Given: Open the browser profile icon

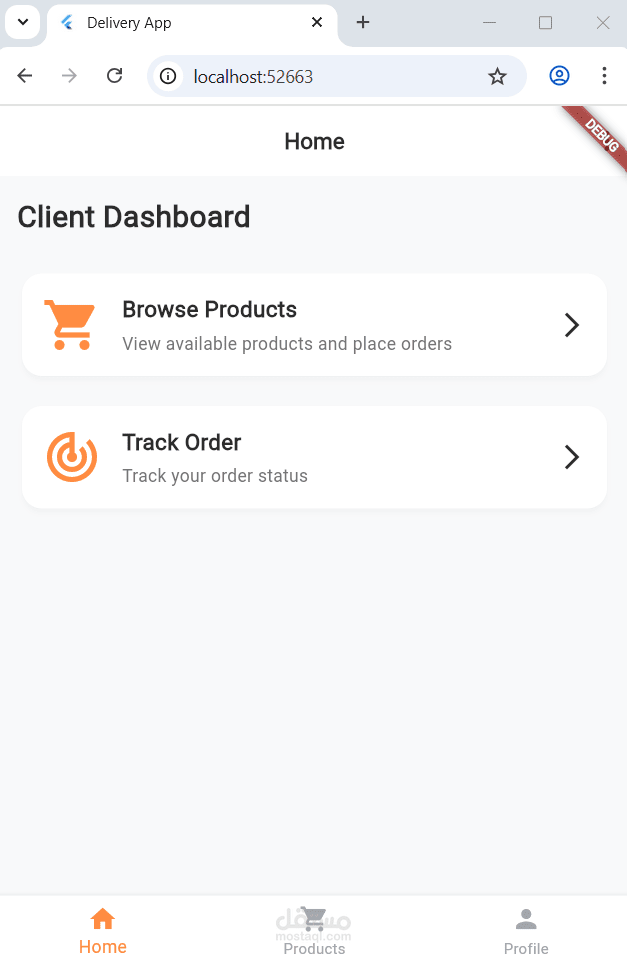Looking at the screenshot, I should click(x=560, y=76).
